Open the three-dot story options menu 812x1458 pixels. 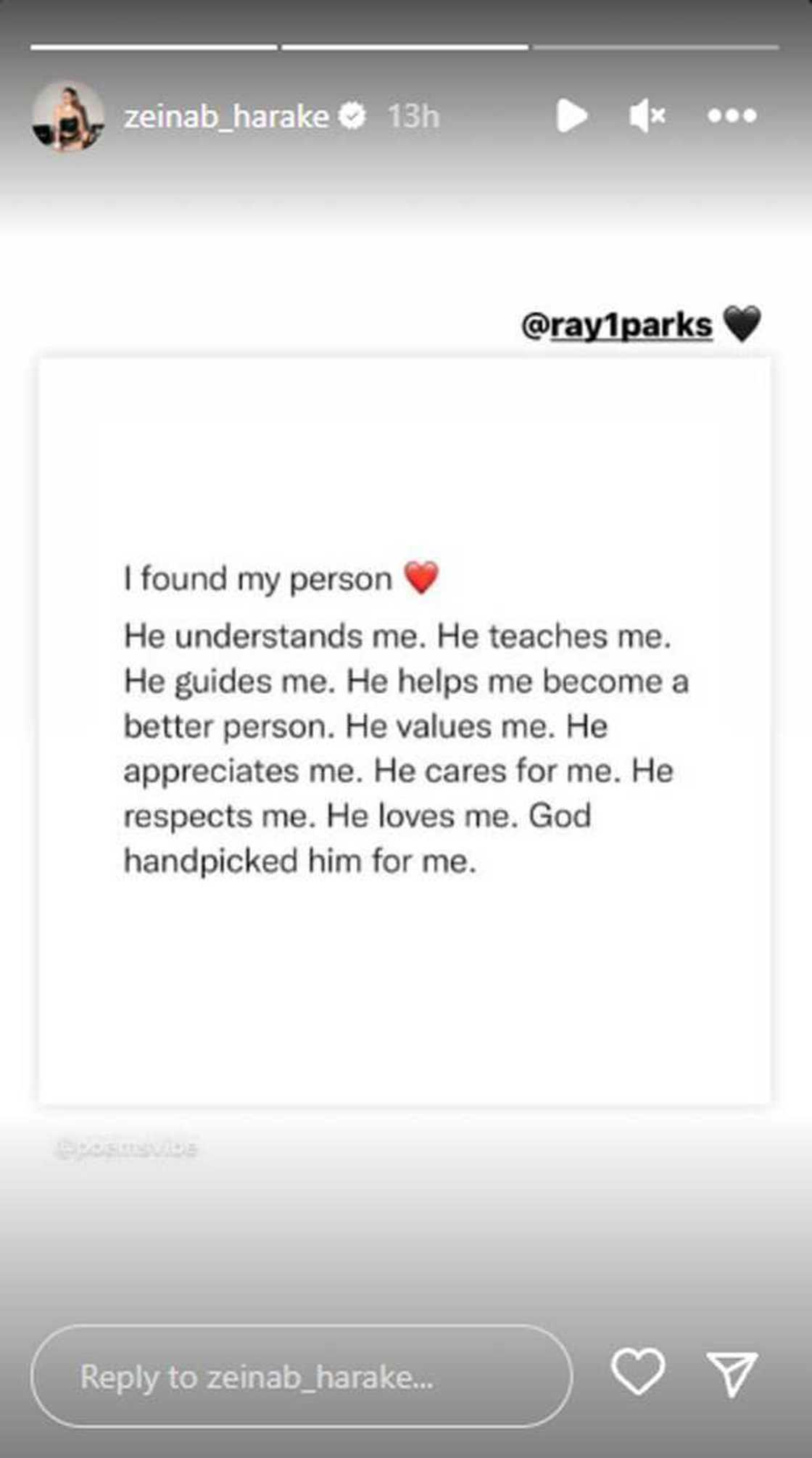tap(732, 116)
